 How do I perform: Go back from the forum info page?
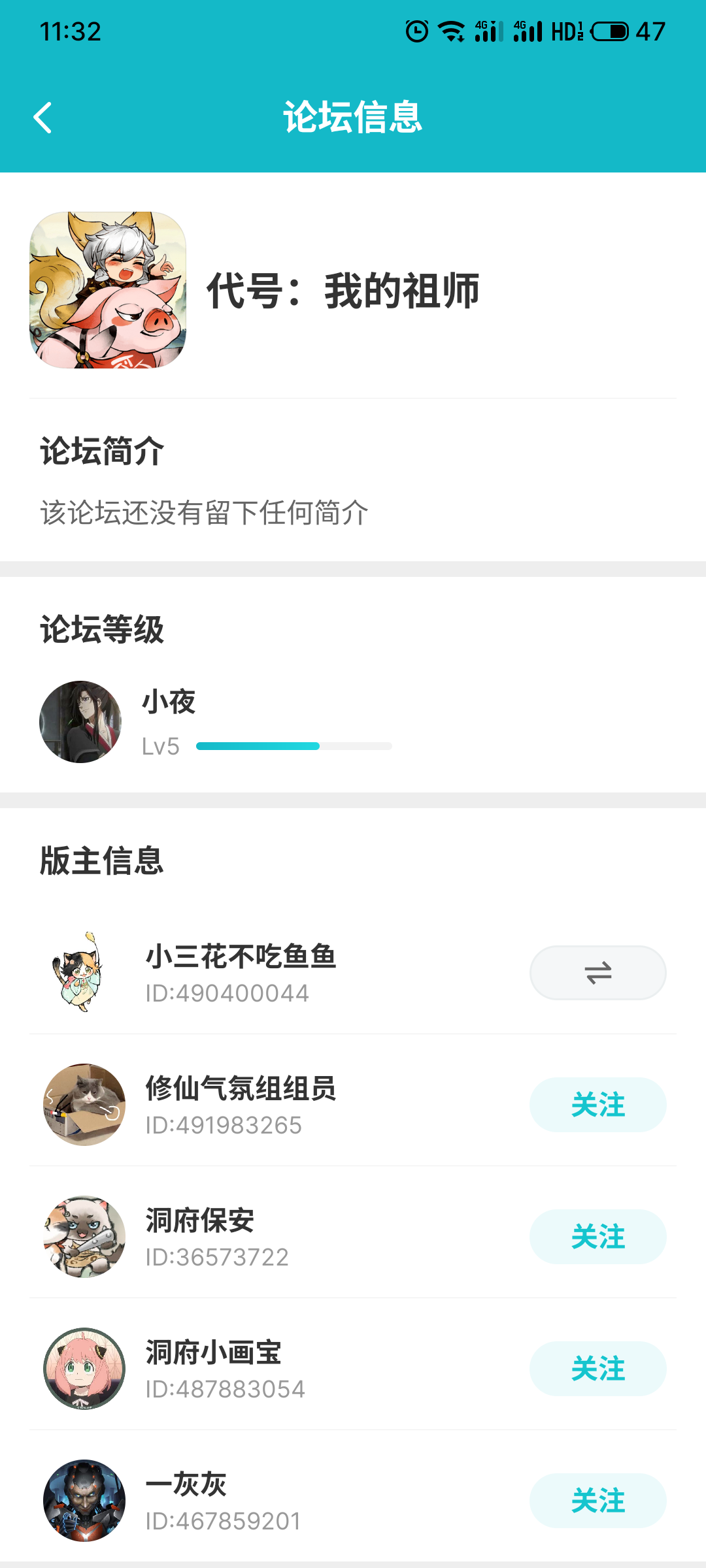click(43, 118)
